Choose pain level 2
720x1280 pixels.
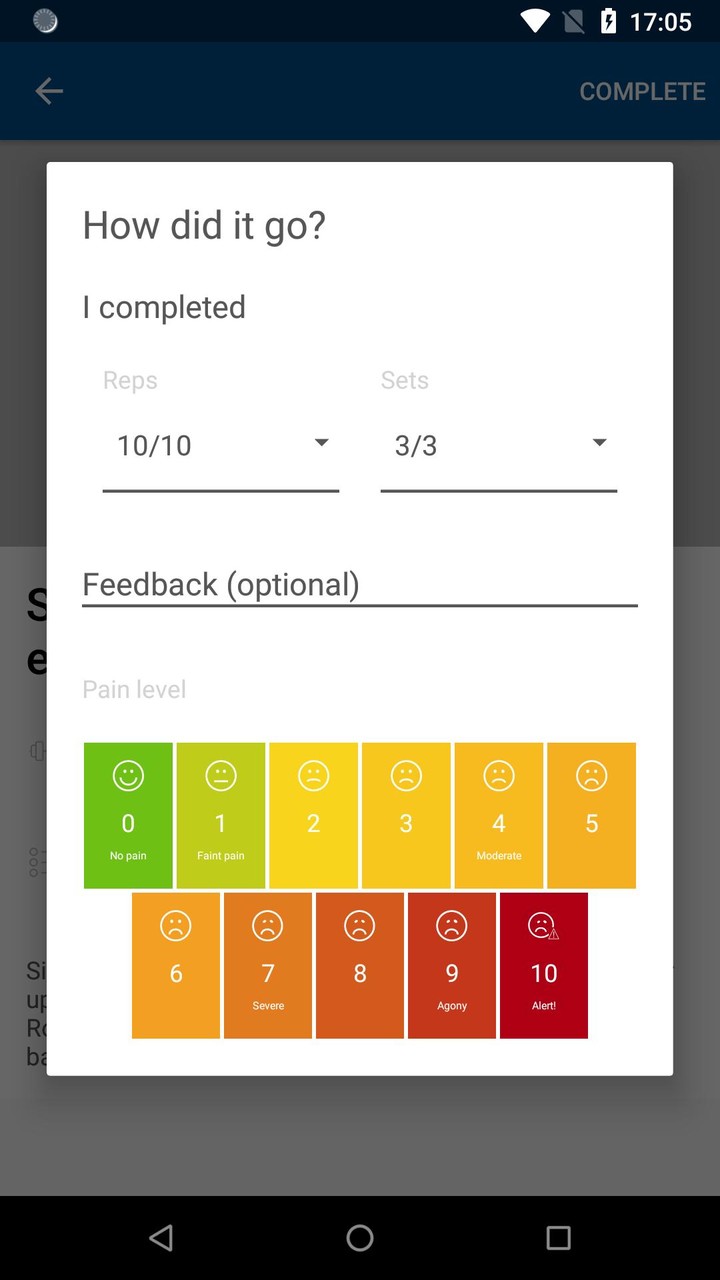pos(313,815)
